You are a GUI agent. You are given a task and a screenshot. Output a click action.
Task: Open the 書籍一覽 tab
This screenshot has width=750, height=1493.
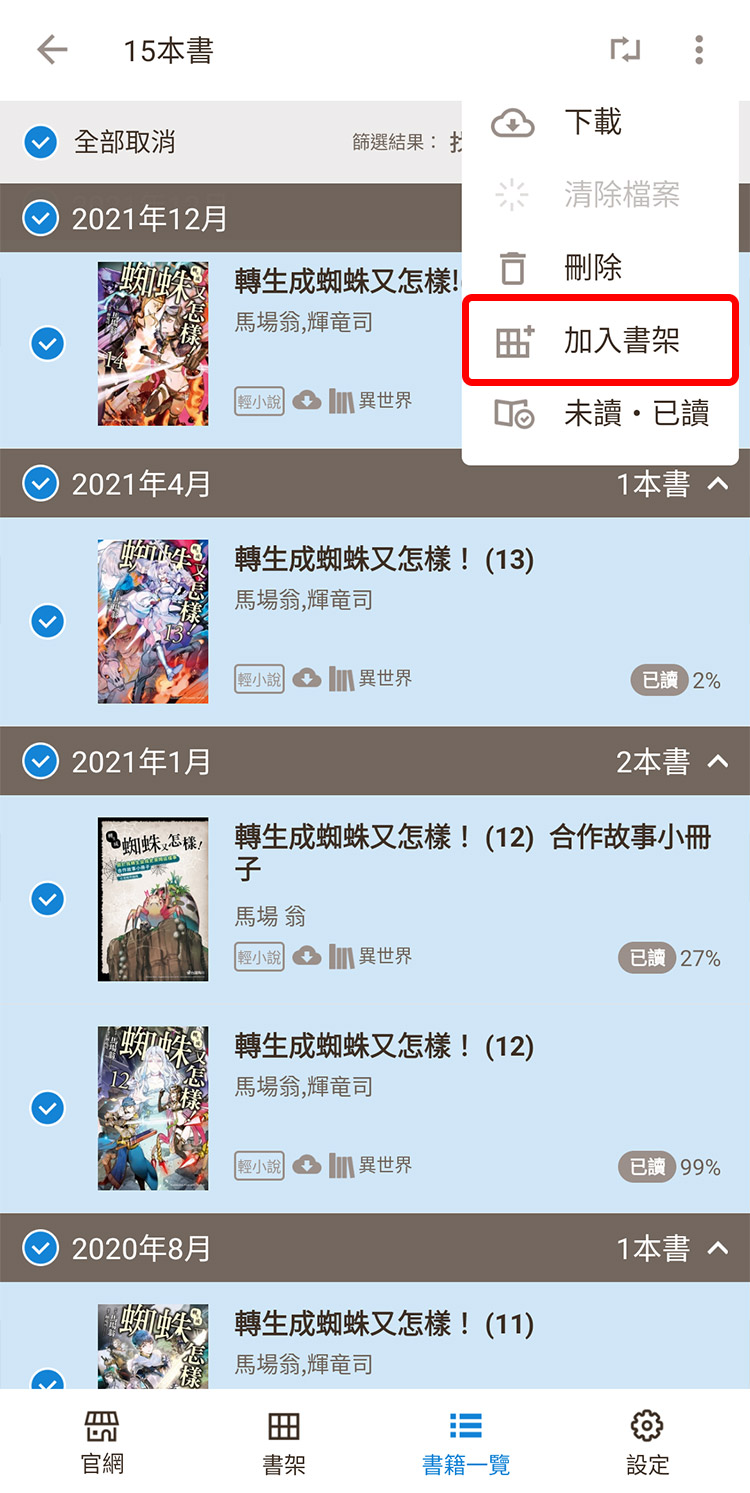[x=466, y=1443]
